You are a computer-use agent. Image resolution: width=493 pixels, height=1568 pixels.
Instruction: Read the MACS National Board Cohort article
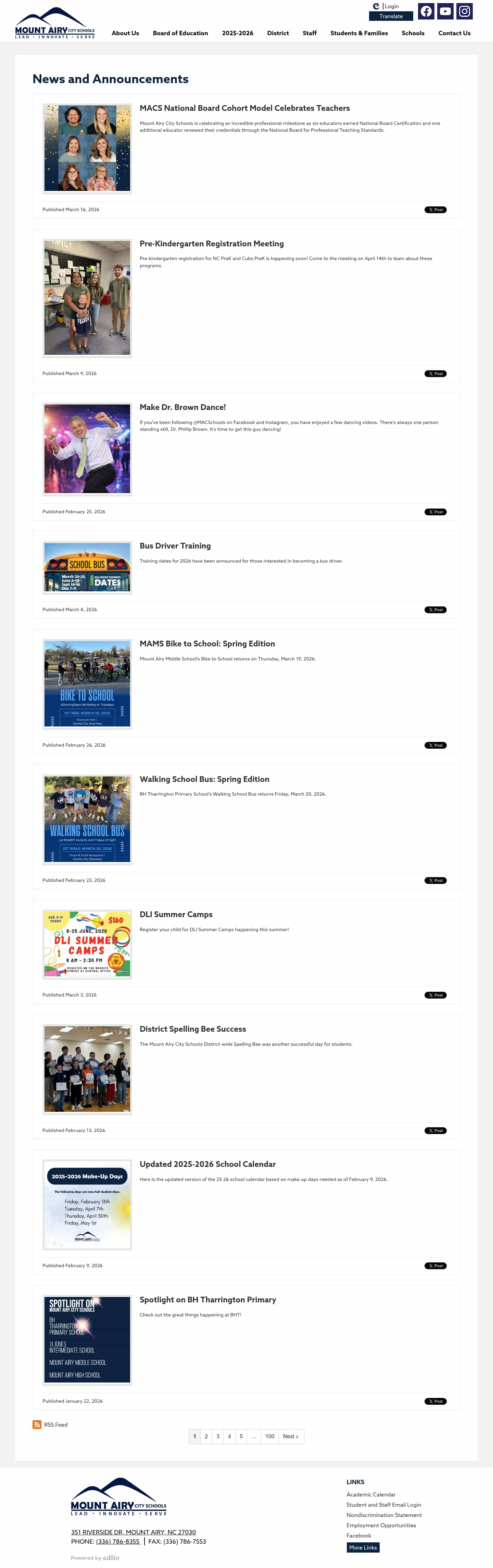(x=245, y=108)
